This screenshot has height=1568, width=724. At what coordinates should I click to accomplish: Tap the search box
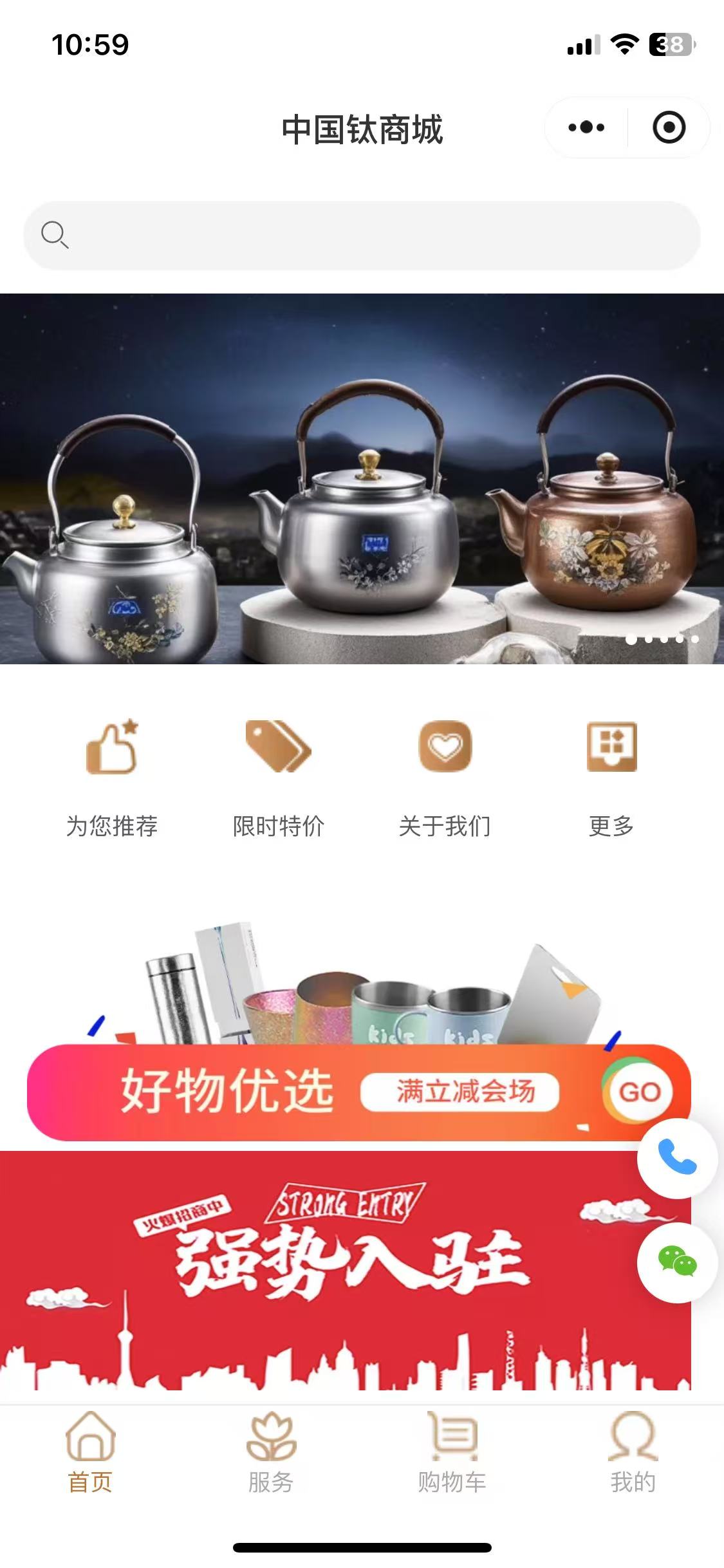(362, 235)
